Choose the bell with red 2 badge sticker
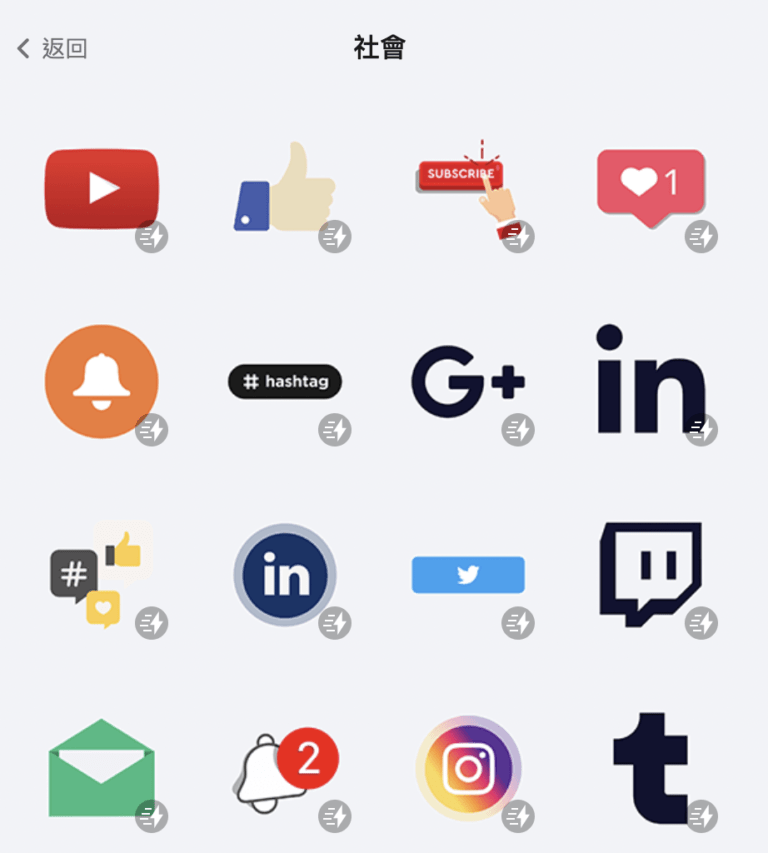 [285, 767]
